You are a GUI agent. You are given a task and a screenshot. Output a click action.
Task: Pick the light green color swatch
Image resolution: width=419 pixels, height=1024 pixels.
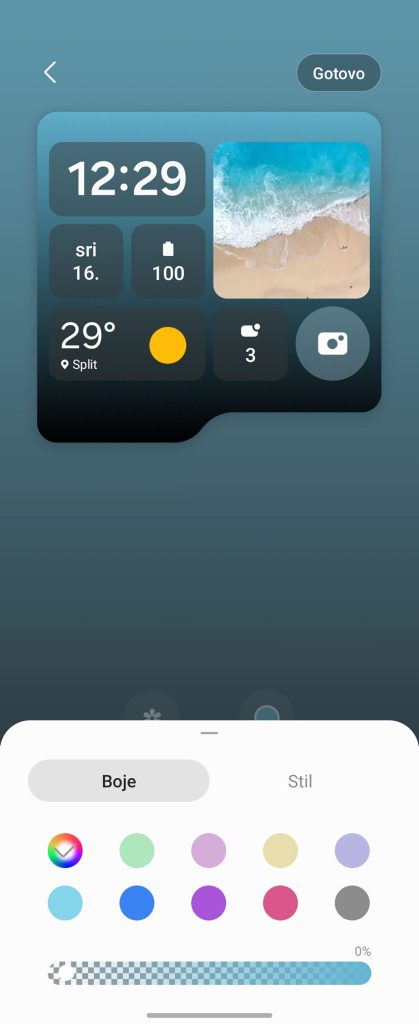(137, 850)
